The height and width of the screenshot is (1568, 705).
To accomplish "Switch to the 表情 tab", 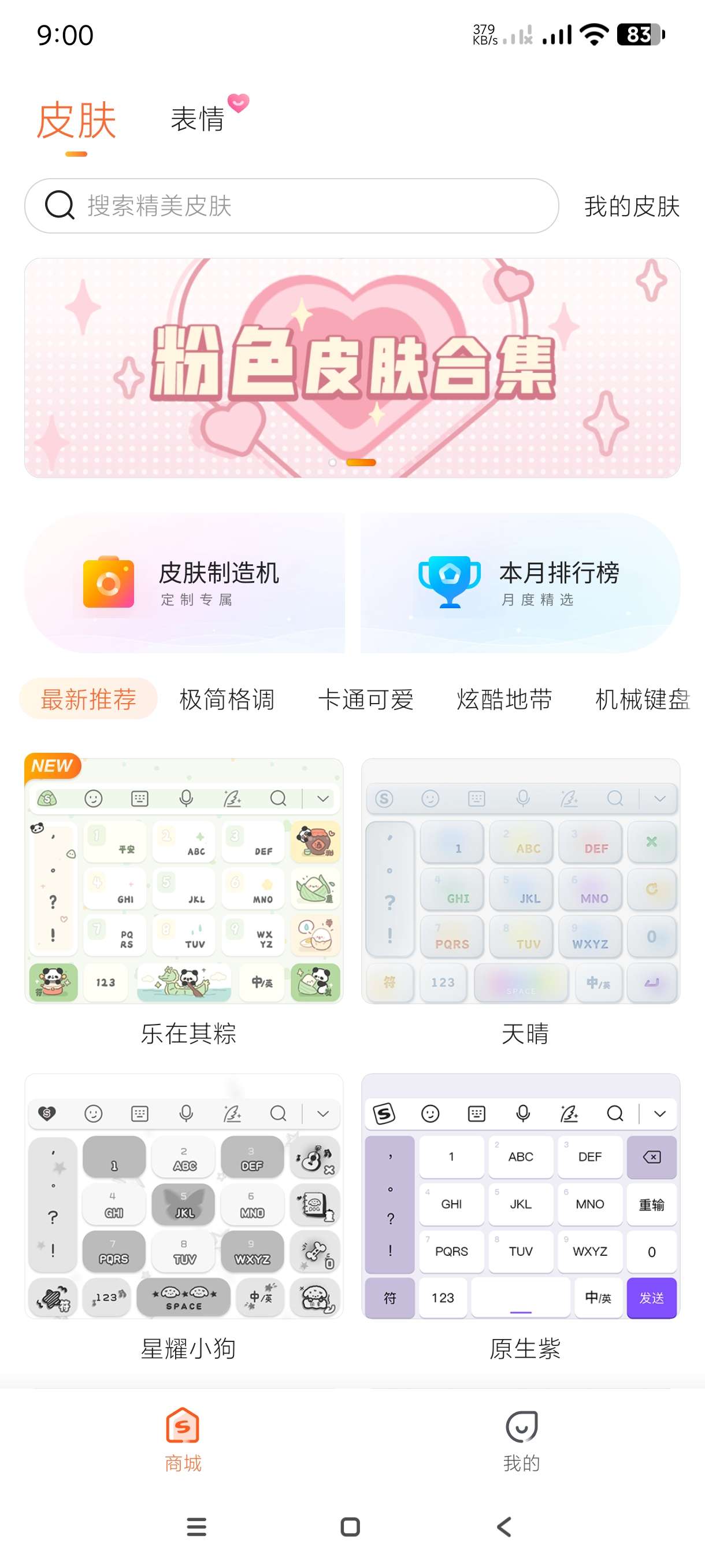I will tap(198, 119).
